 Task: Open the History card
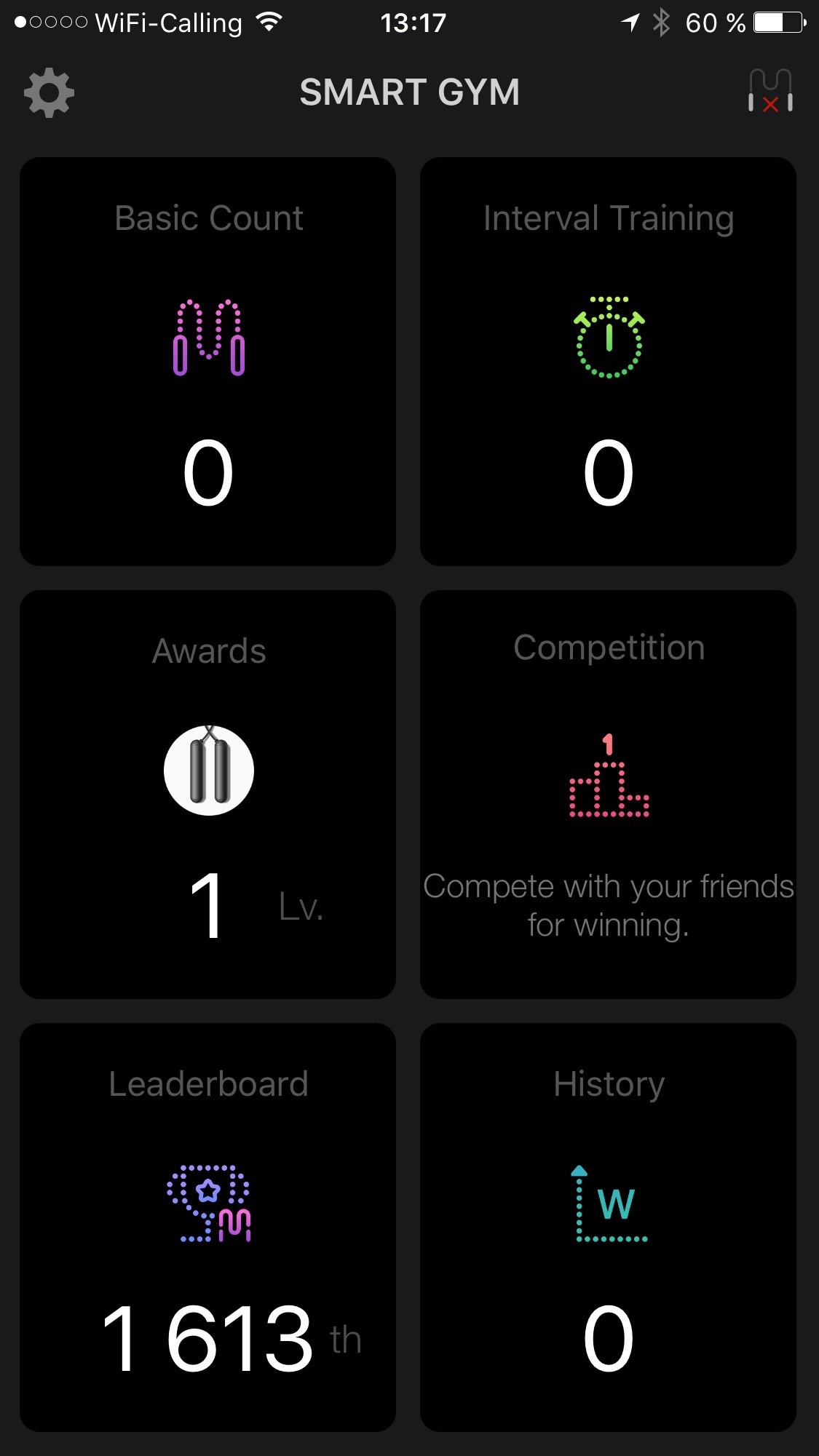608,1227
